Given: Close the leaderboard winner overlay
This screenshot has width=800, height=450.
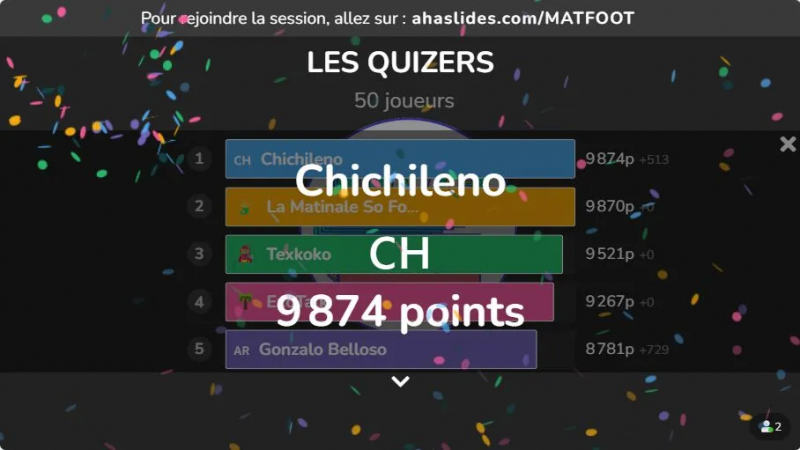Looking at the screenshot, I should tap(788, 144).
